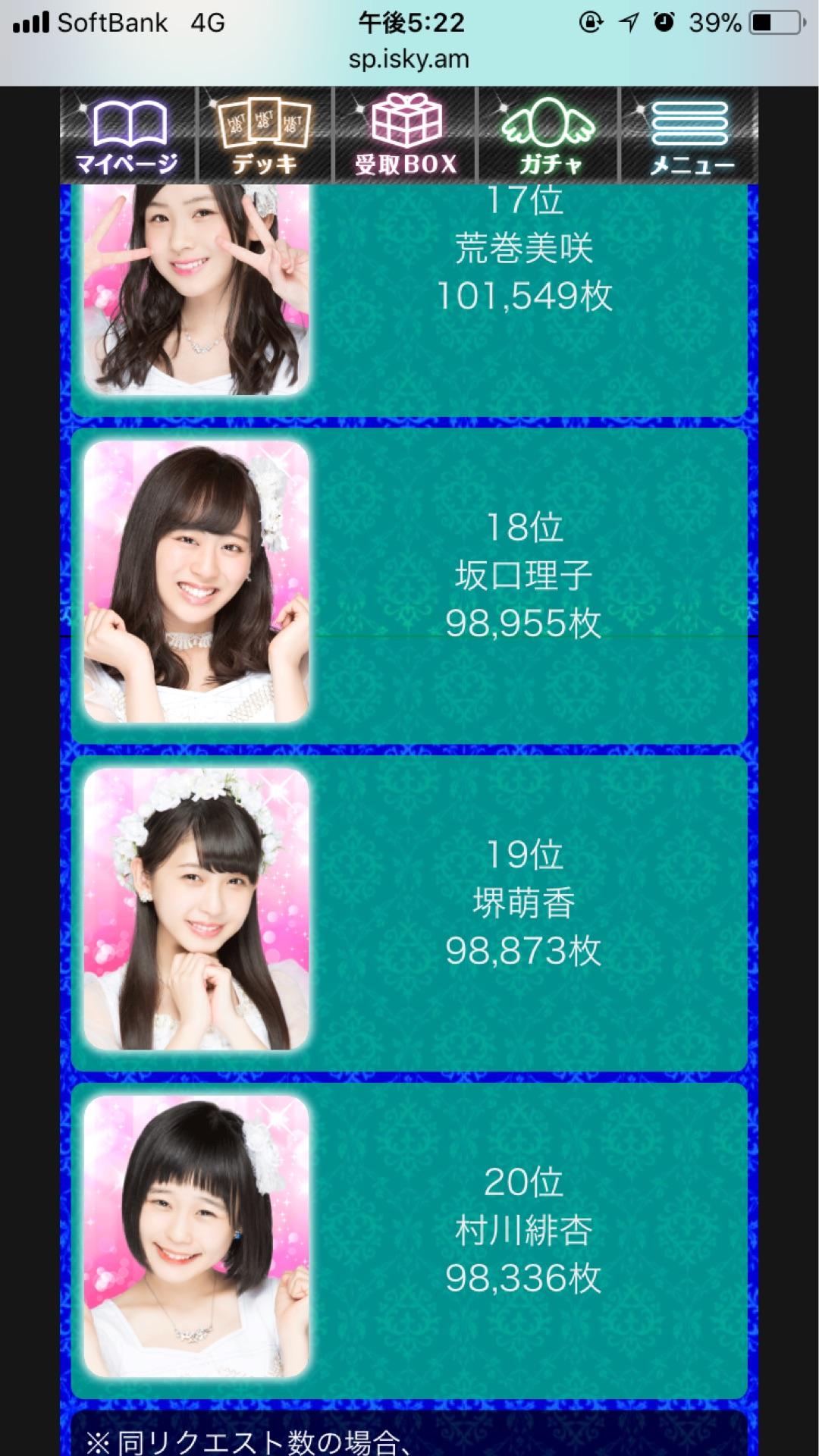Viewport: 819px width, 1456px height.
Task: Open the 受取BOX gift box
Action: (x=406, y=135)
